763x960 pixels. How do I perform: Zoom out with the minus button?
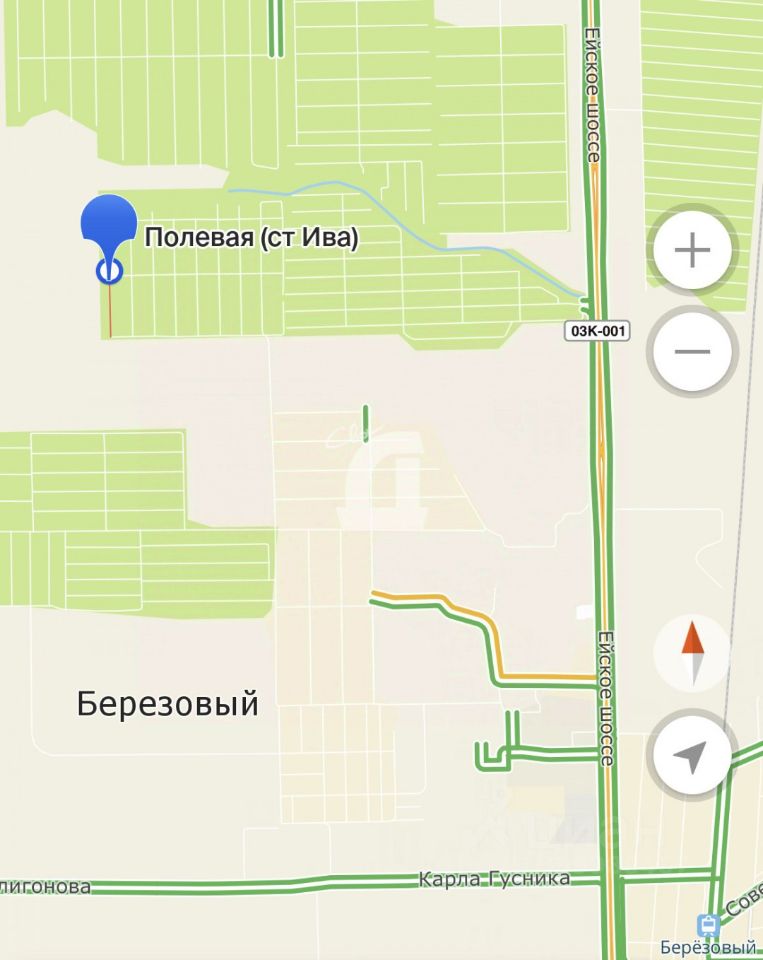[x=692, y=351]
